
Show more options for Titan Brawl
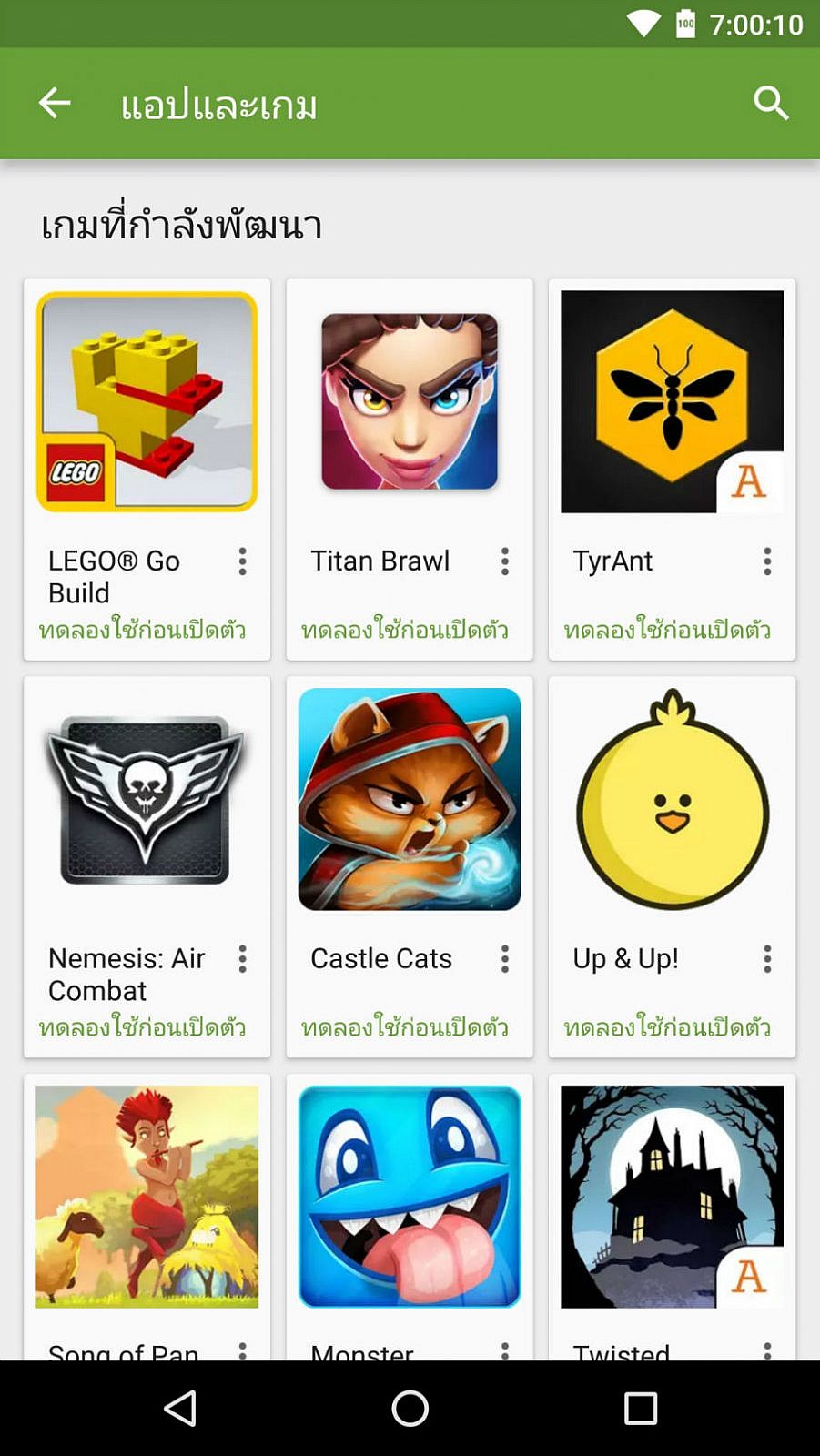click(x=505, y=561)
